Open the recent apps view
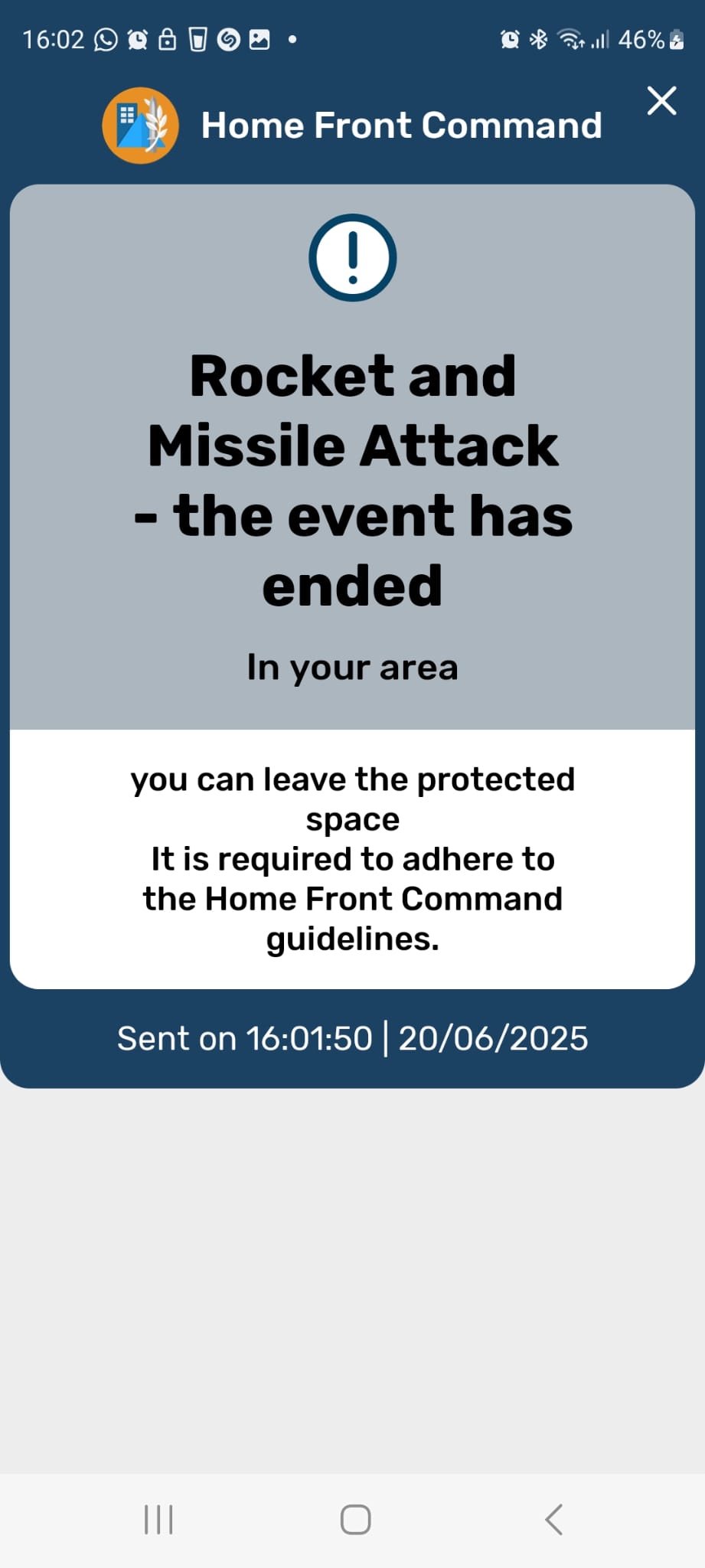This screenshot has height=1568, width=705. 158,1519
